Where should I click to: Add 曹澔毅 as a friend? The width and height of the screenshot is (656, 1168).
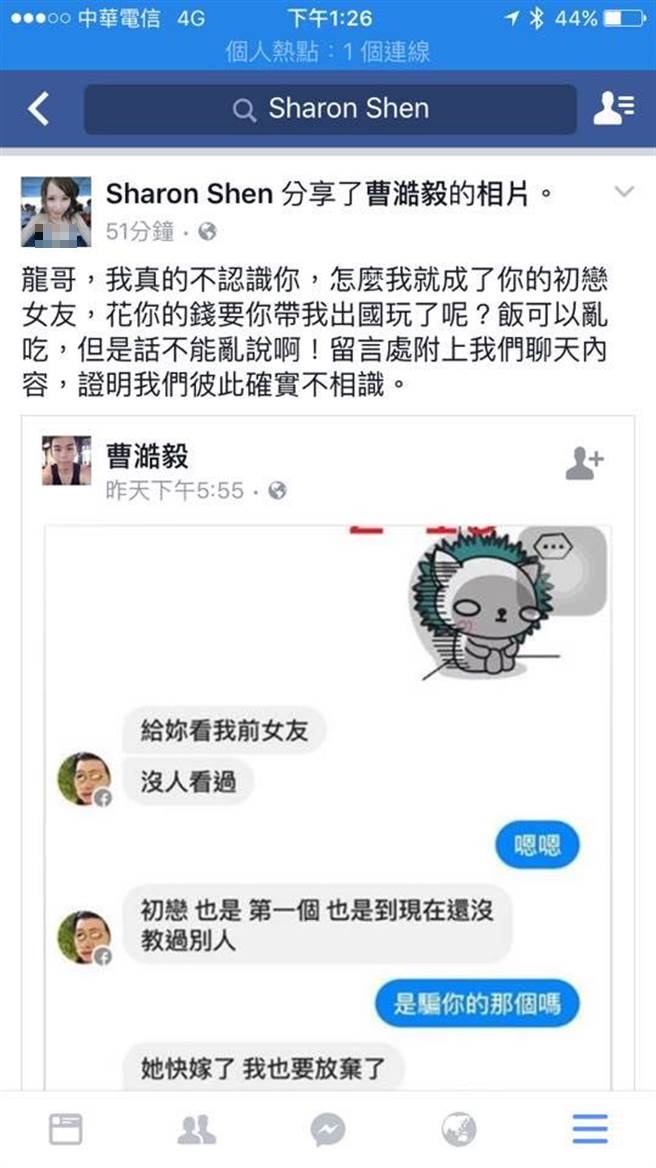click(x=585, y=463)
